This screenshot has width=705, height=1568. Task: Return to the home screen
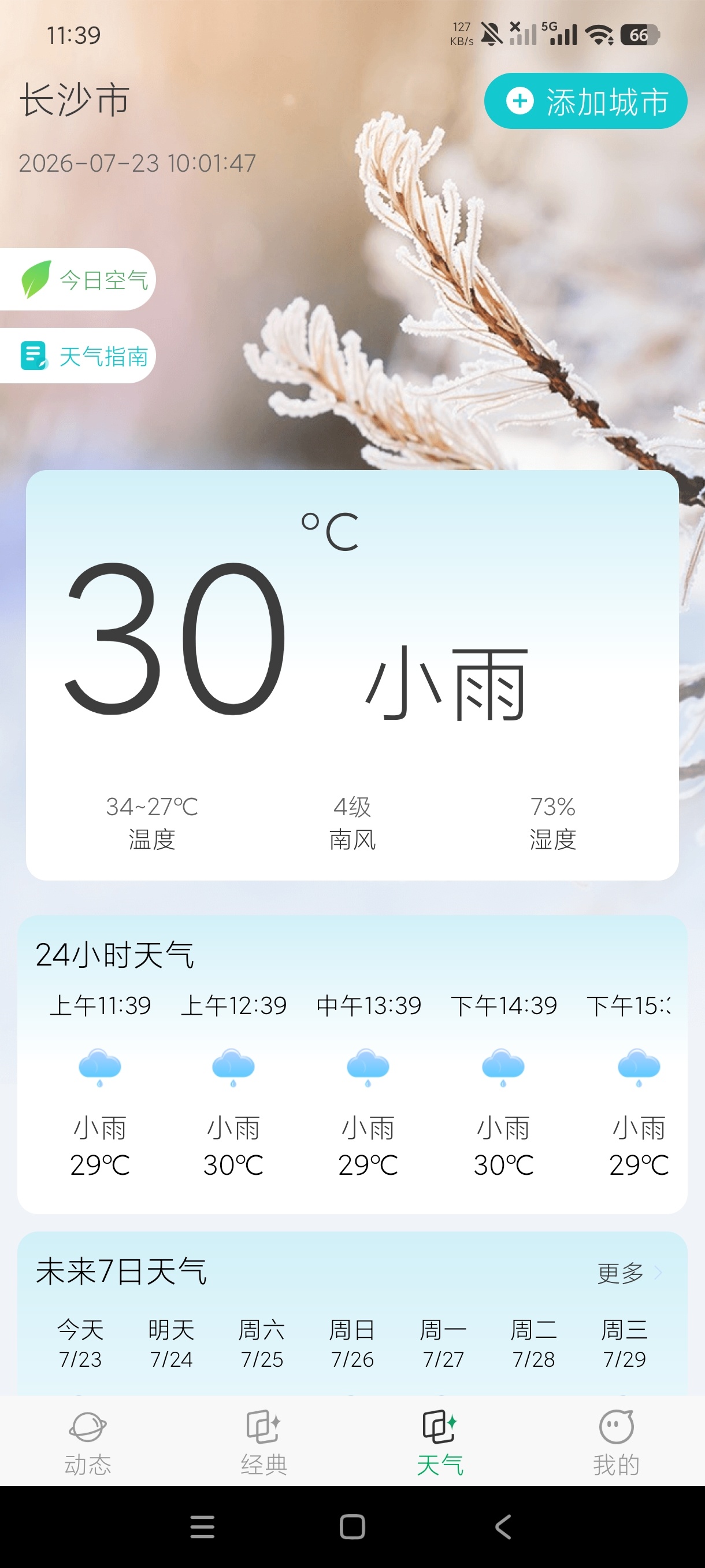(352, 1526)
